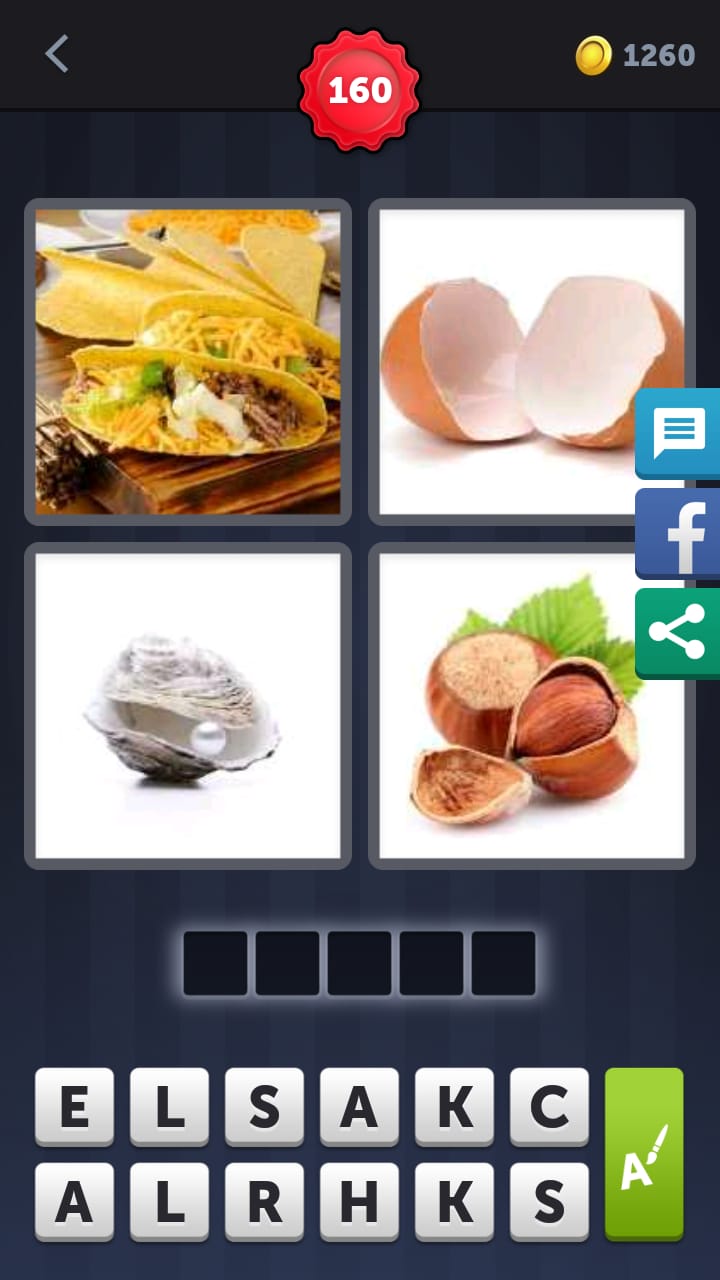Choose the letter tile R
Image resolution: width=720 pixels, height=1280 pixels.
pyautogui.click(x=264, y=1201)
